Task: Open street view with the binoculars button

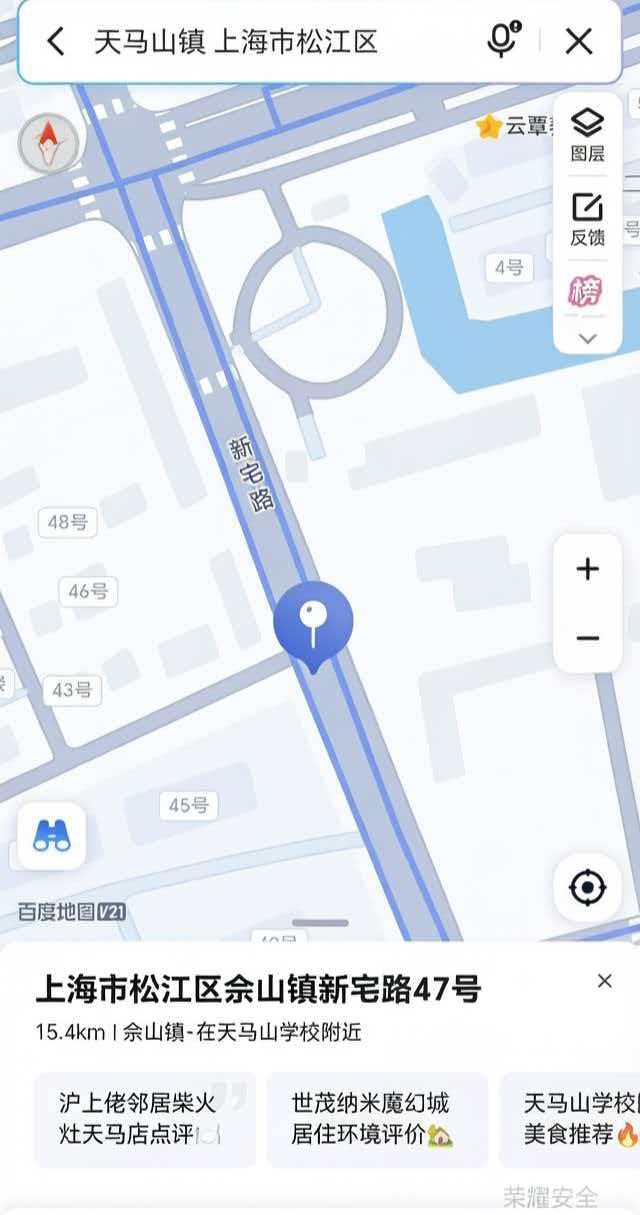Action: (51, 836)
